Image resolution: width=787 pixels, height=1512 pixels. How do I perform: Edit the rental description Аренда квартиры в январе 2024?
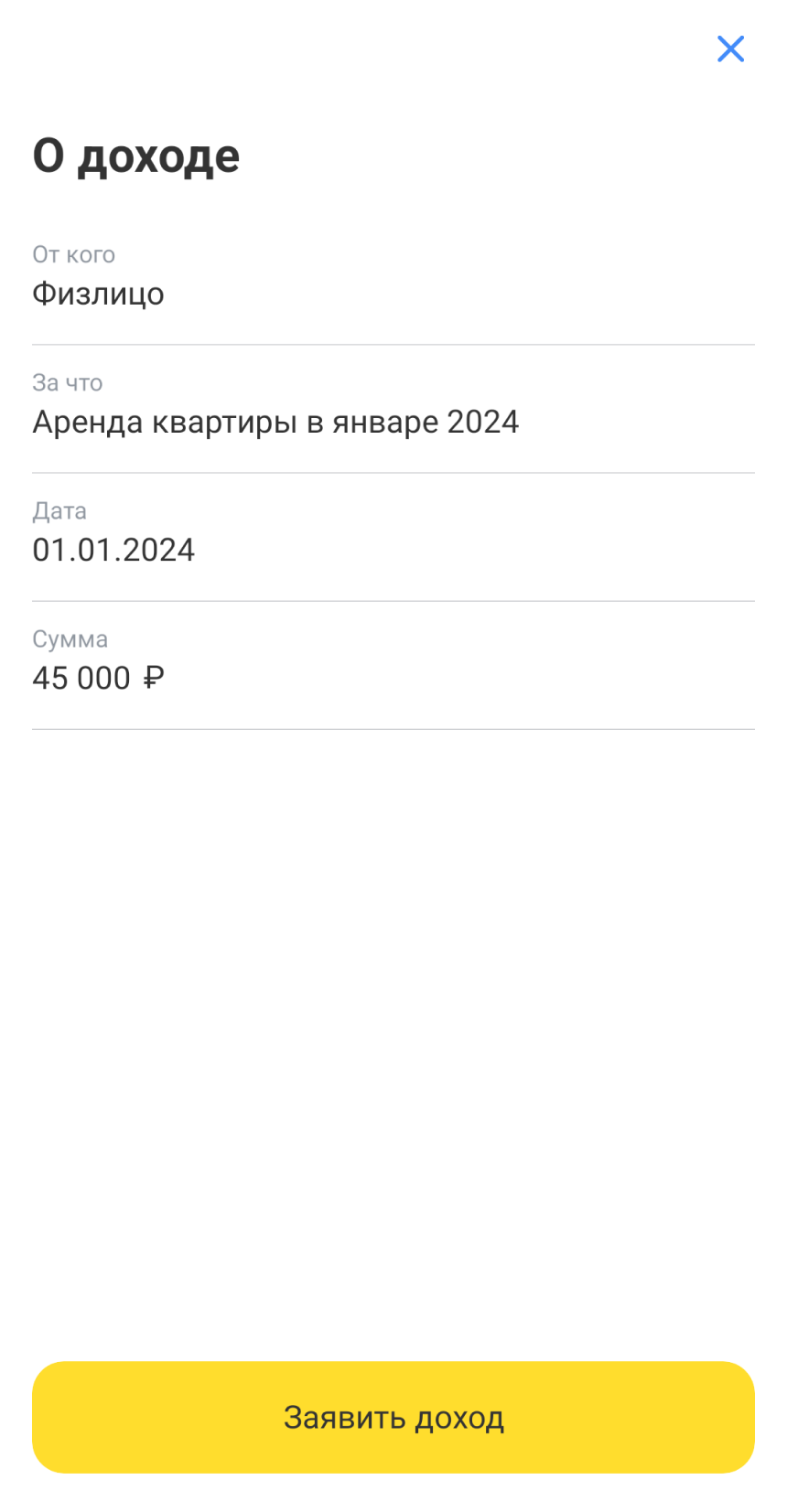[x=275, y=422]
